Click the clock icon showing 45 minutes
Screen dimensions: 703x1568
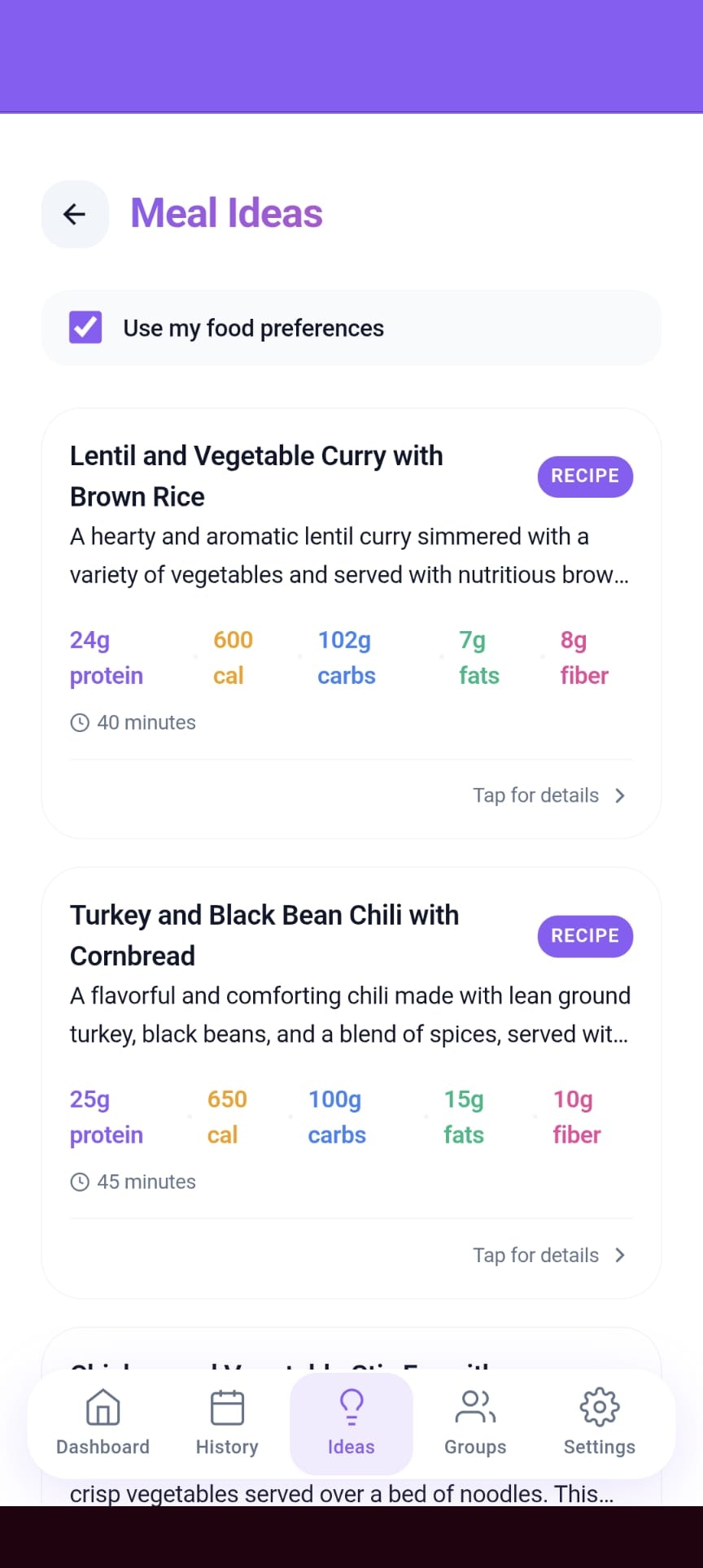click(80, 1182)
